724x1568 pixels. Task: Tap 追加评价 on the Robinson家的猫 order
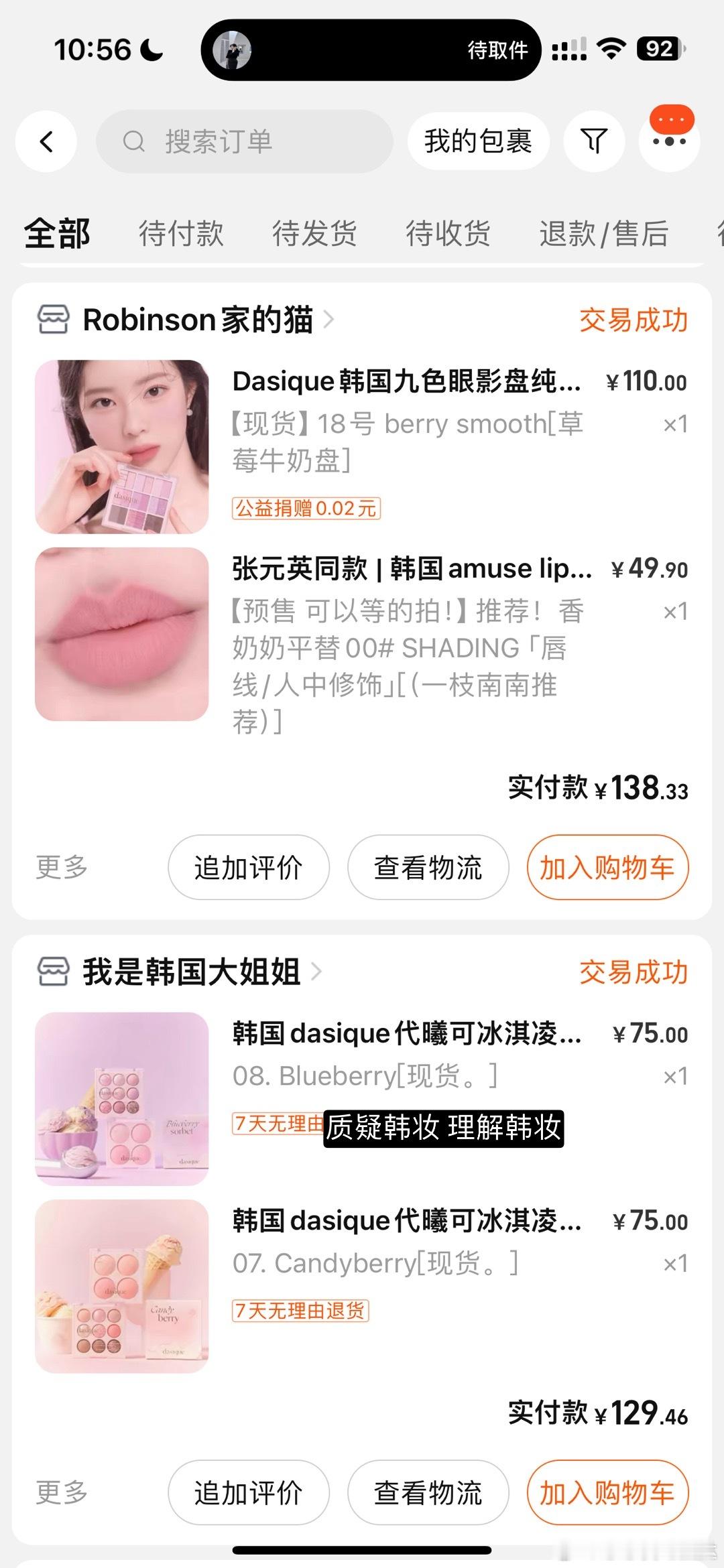[248, 867]
